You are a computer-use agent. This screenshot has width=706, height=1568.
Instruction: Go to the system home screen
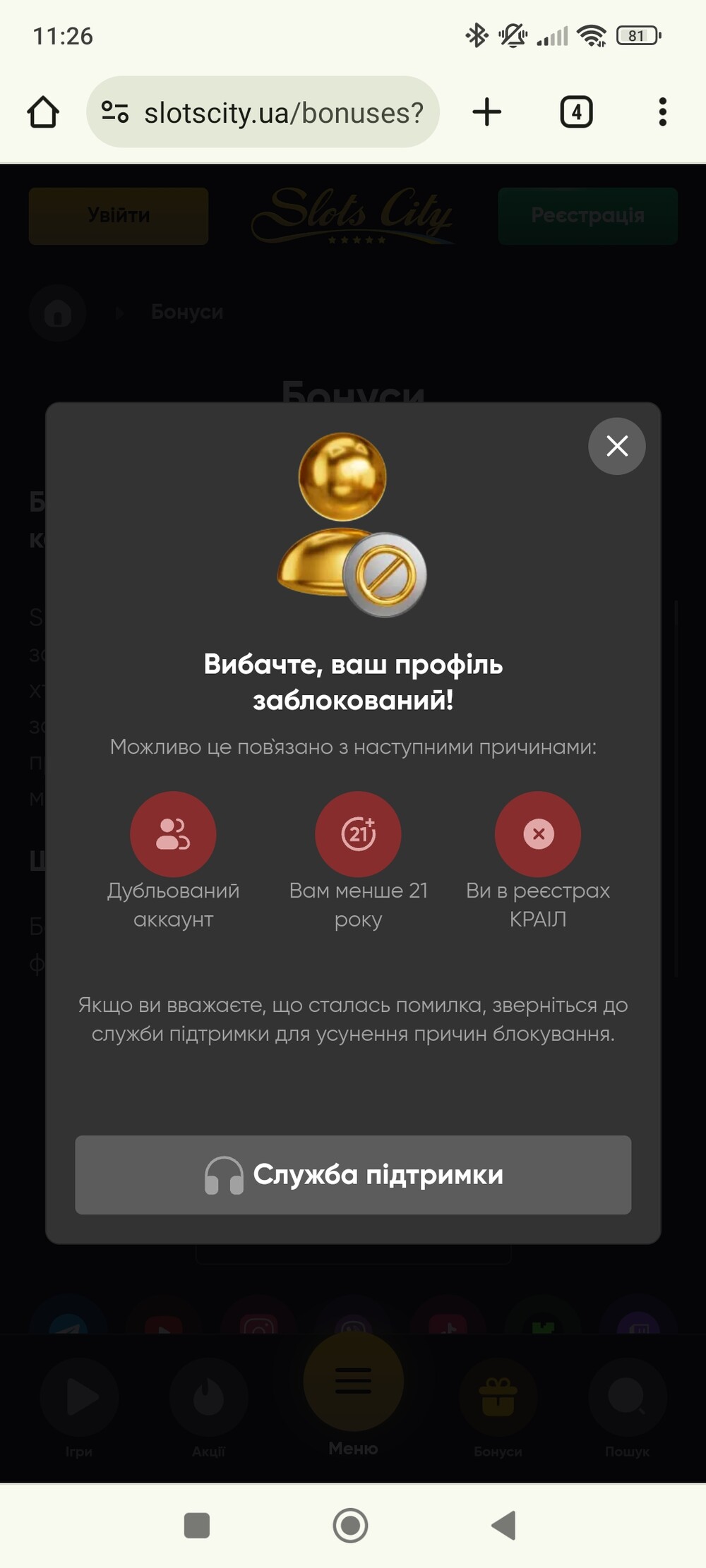[x=350, y=1525]
